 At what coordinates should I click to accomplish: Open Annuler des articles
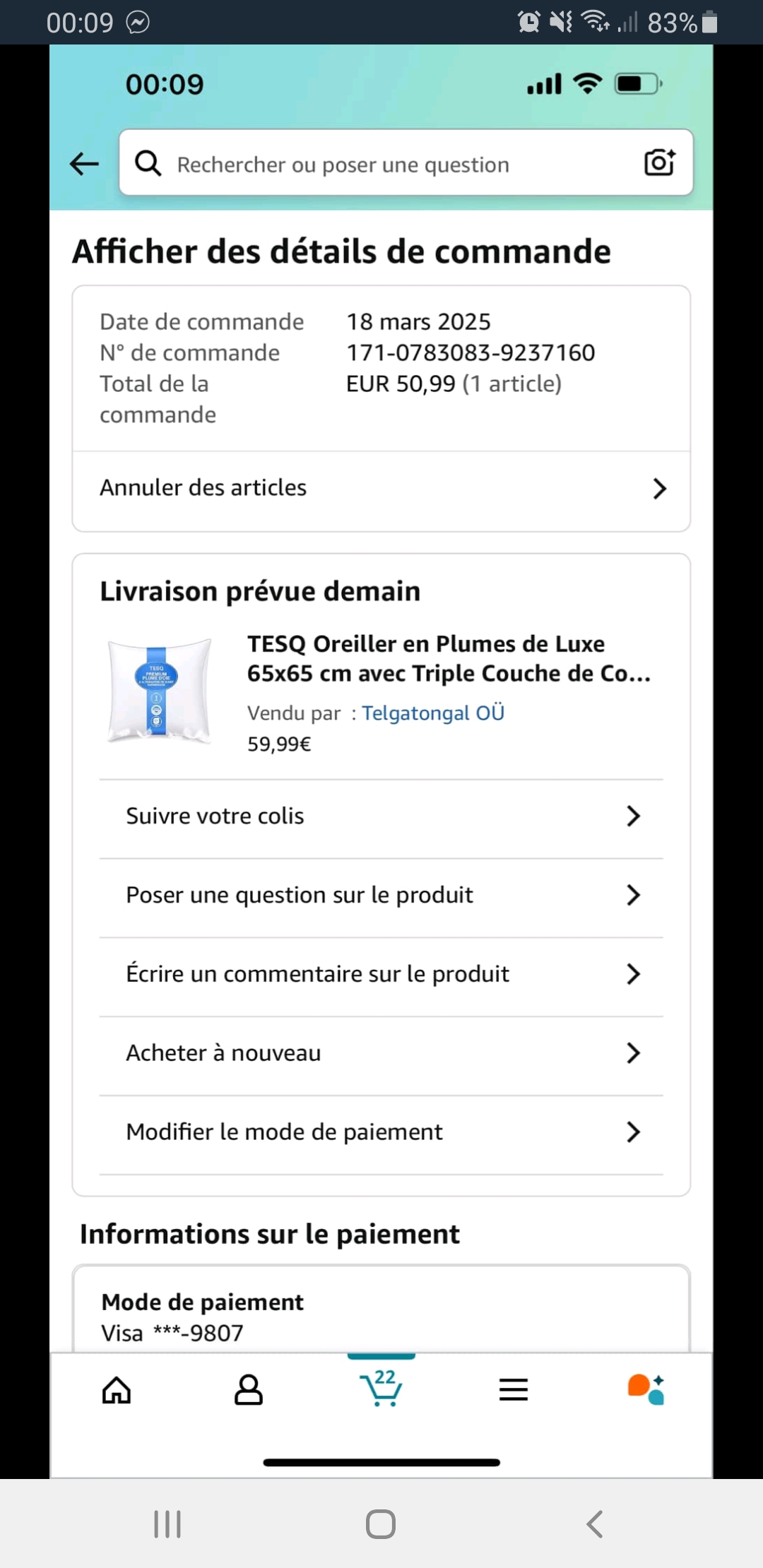(381, 488)
